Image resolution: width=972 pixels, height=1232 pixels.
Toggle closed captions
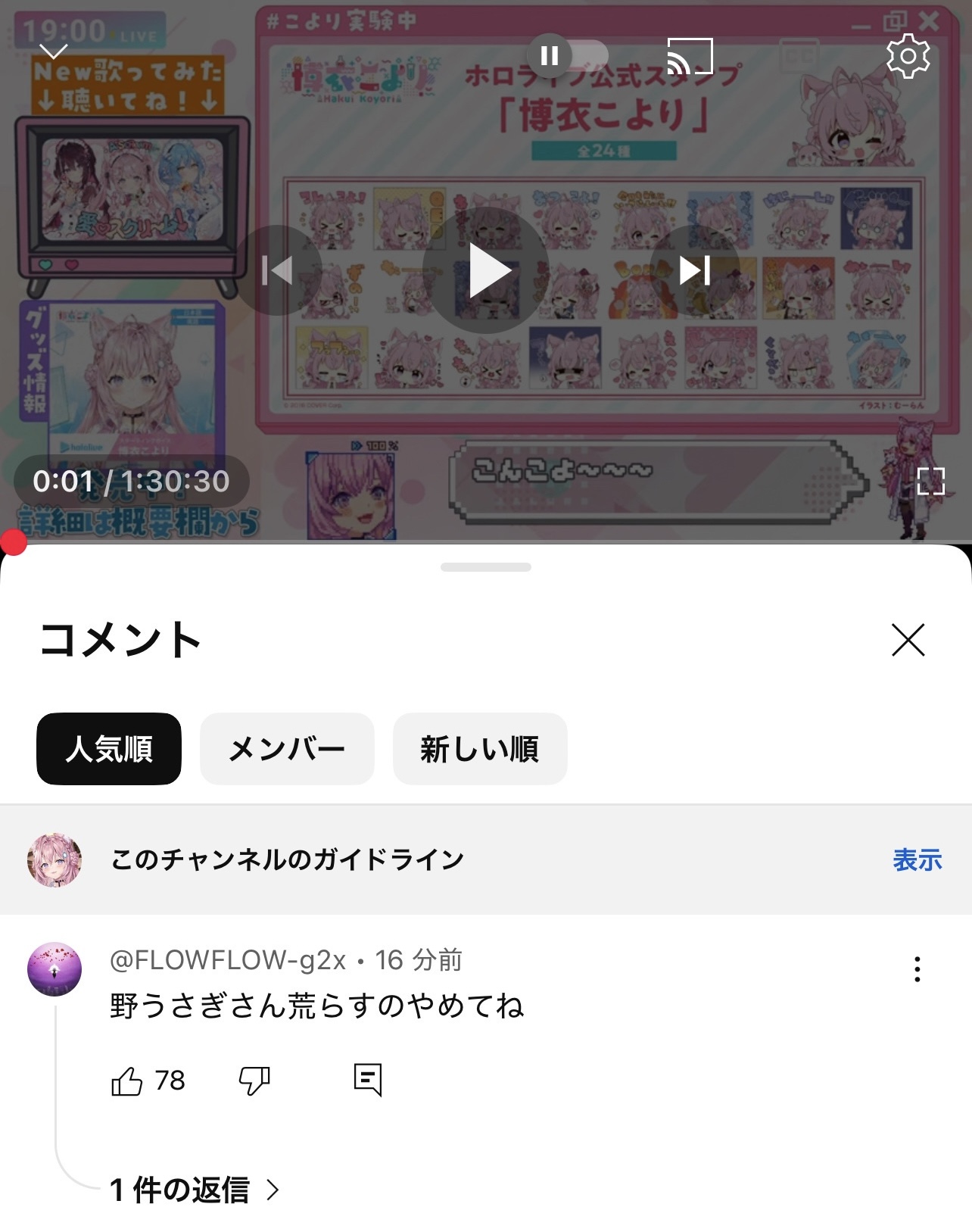click(x=800, y=56)
